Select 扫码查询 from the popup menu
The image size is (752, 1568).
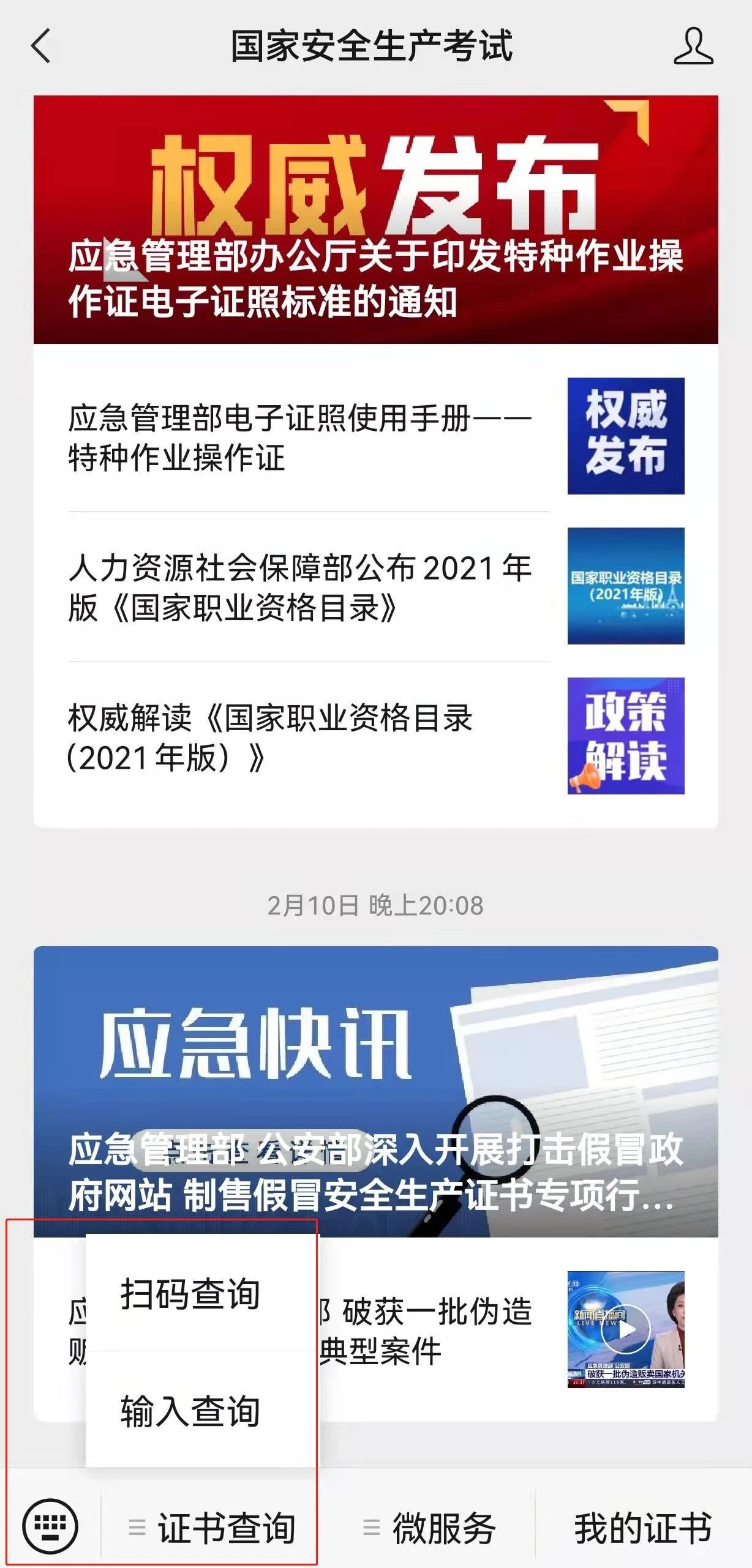pos(190,1294)
